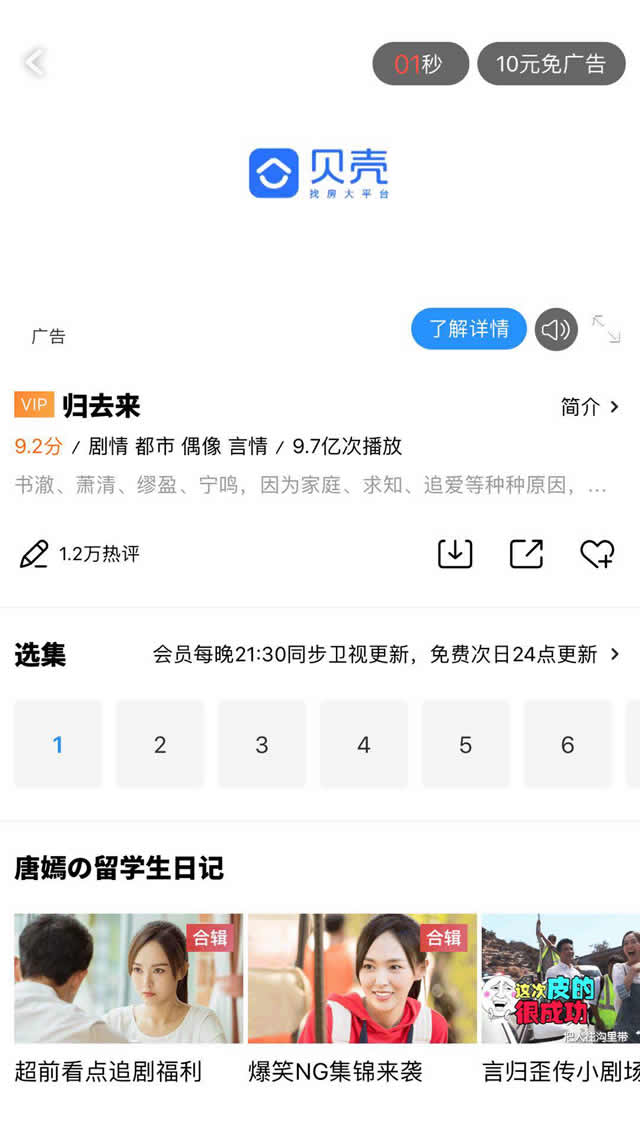Tap the 10元免广告 button

pos(551,64)
